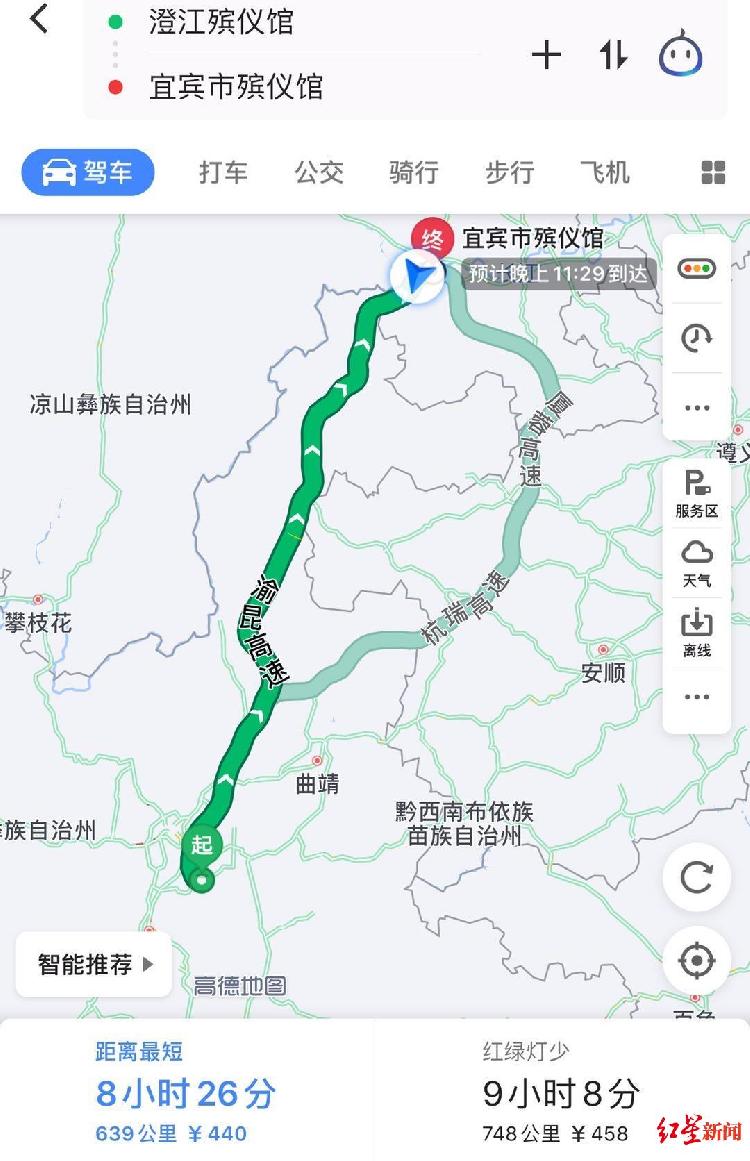Open 智能推荐 route preferences
750x1161 pixels.
pos(94,965)
